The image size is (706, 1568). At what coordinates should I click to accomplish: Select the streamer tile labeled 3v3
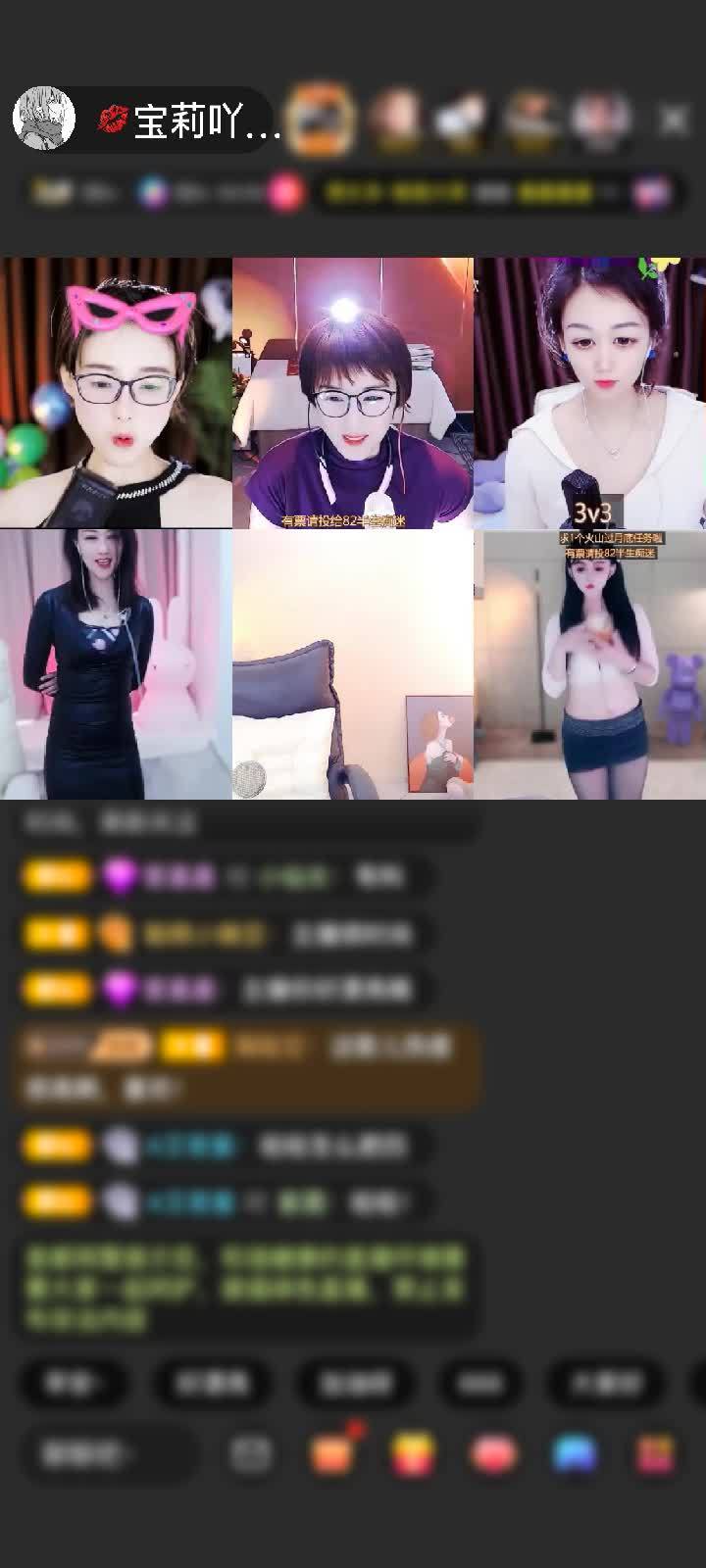pos(589,392)
